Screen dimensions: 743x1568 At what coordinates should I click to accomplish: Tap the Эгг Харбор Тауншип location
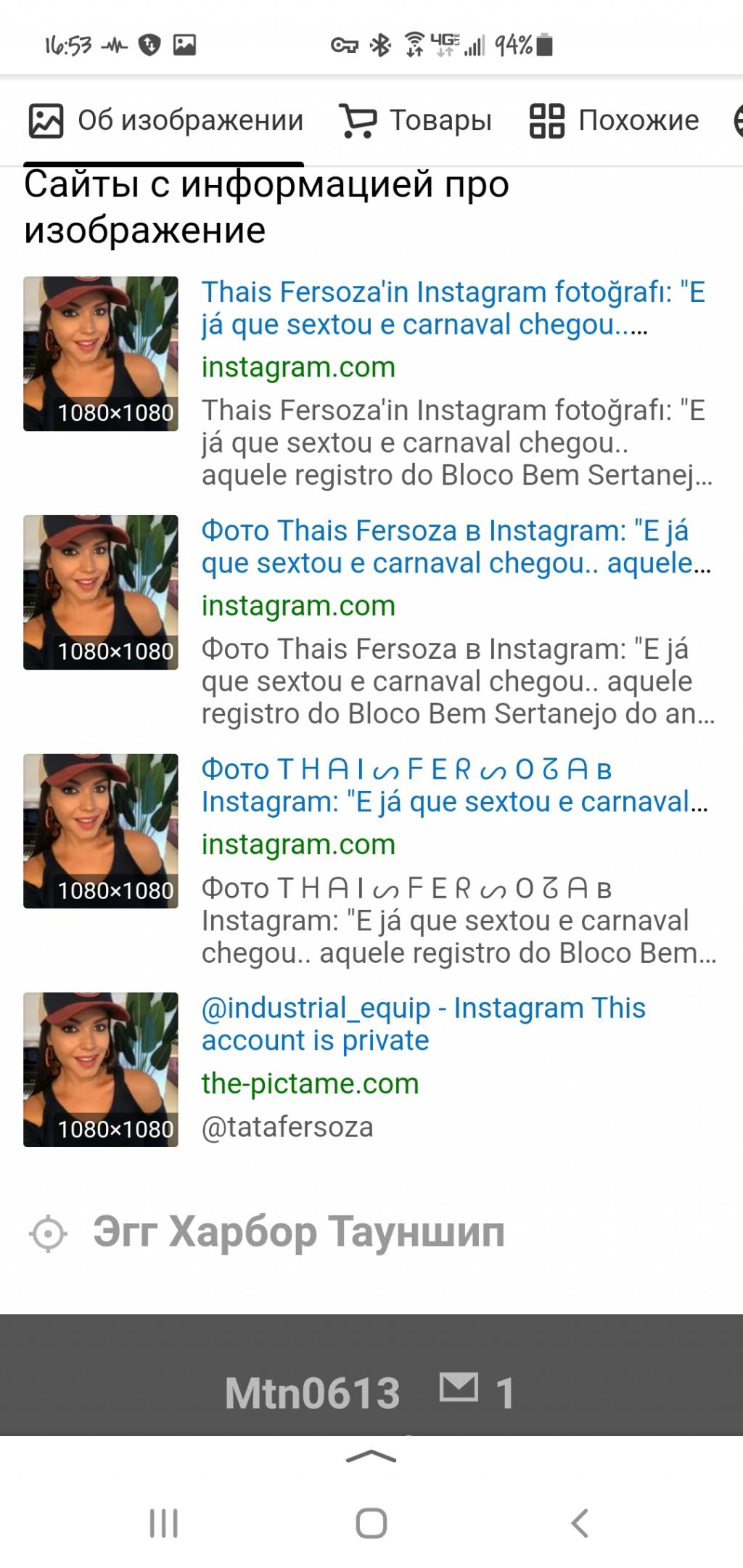[x=297, y=1232]
